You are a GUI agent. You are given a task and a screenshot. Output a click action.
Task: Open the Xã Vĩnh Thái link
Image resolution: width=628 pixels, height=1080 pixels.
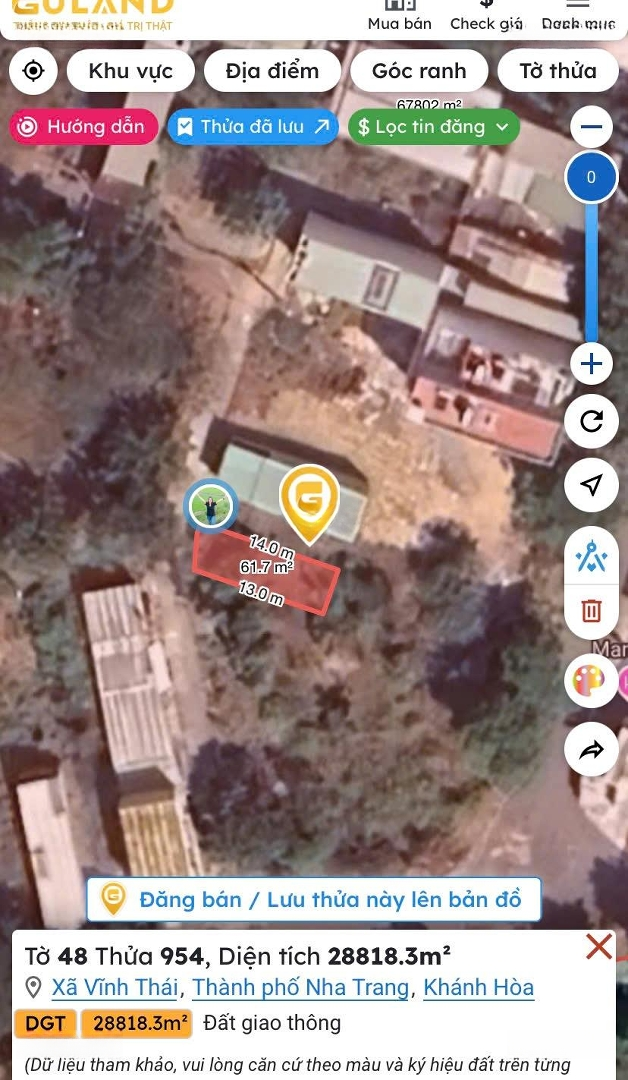[115, 988]
